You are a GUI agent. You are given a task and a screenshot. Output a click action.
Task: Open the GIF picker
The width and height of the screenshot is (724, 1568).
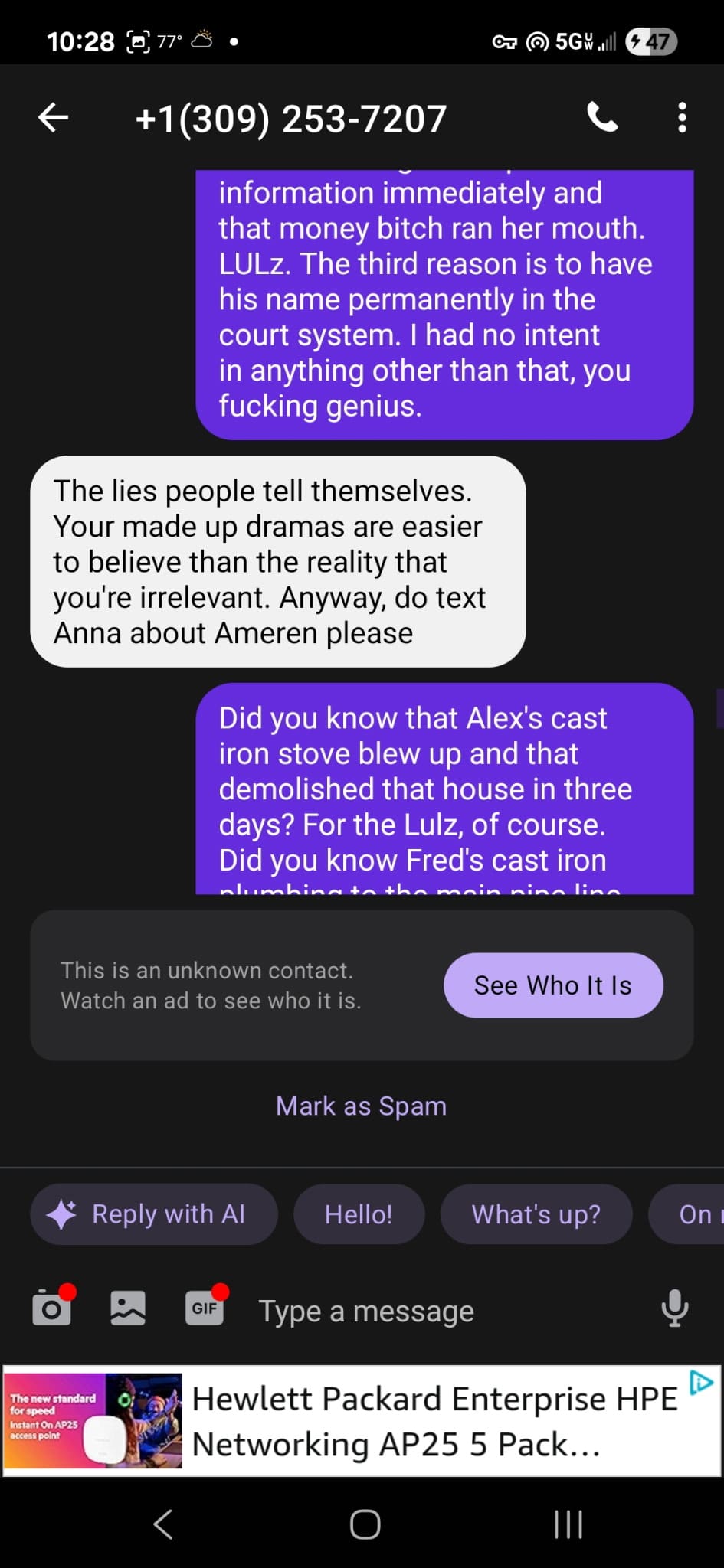(x=204, y=1308)
